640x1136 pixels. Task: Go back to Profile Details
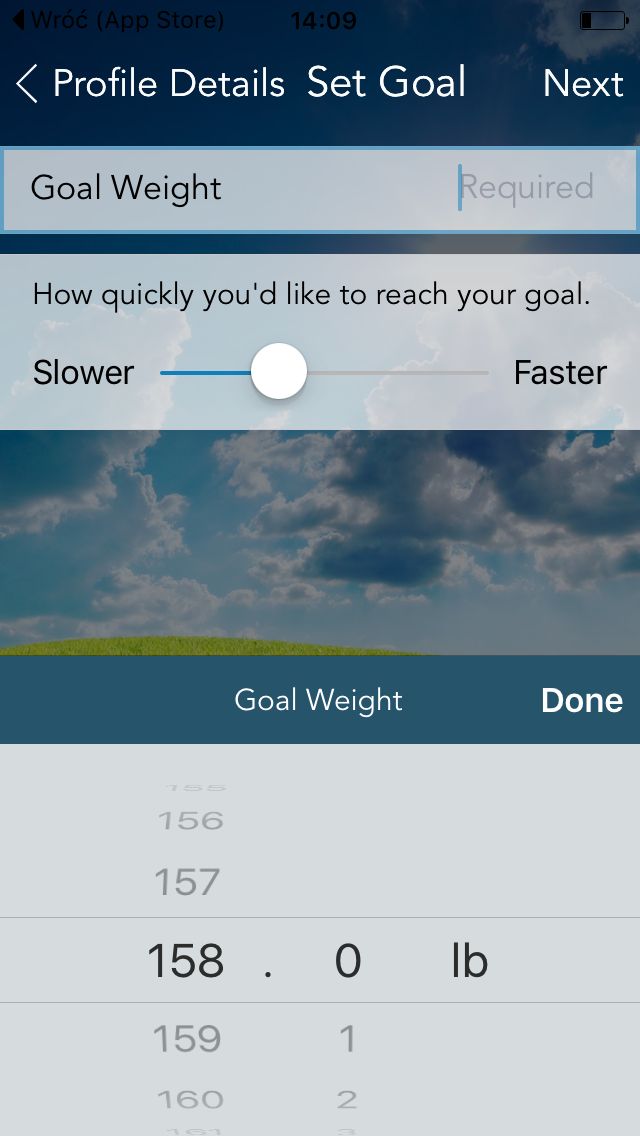[151, 83]
